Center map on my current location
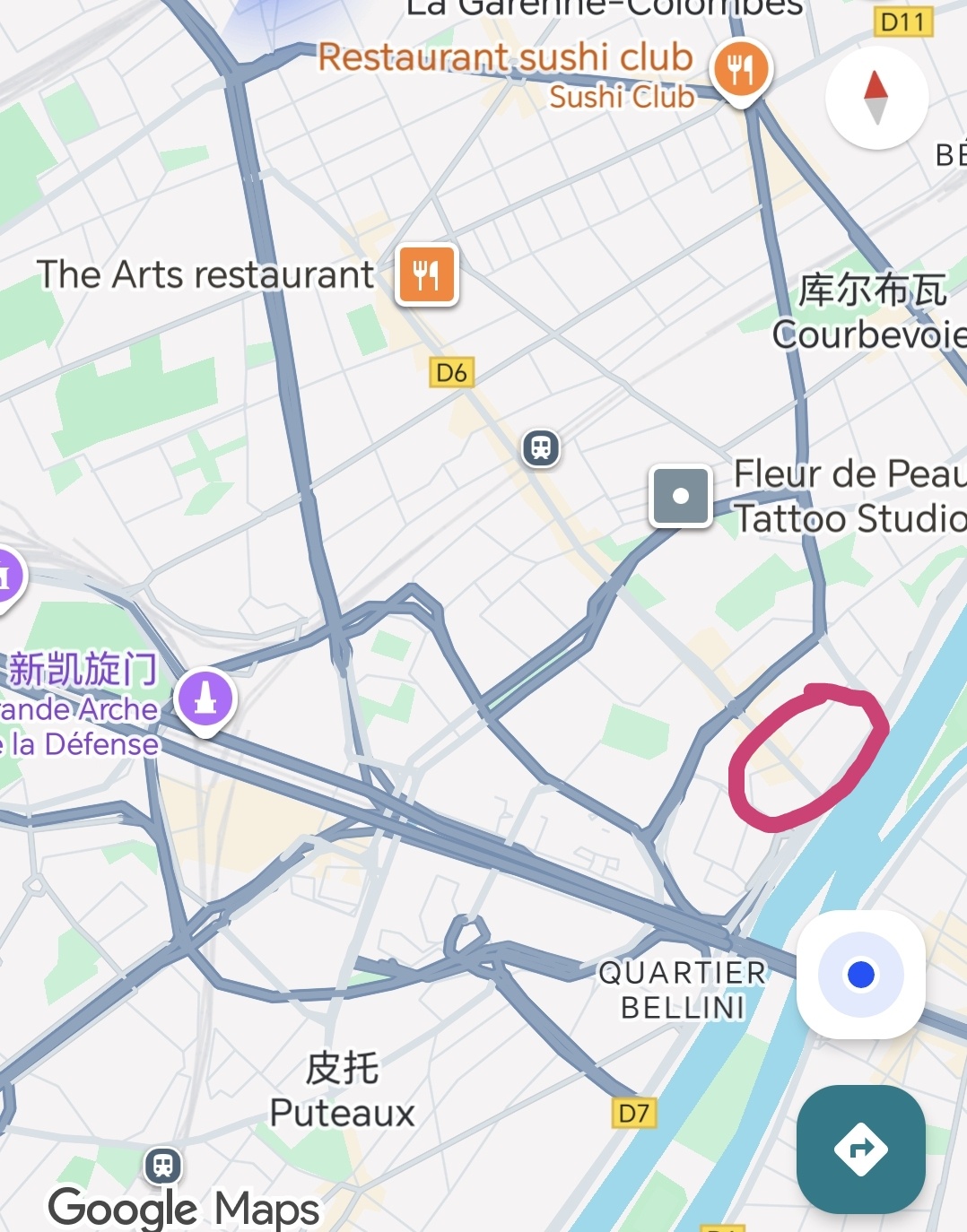The height and width of the screenshot is (1232, 967). coord(860,974)
